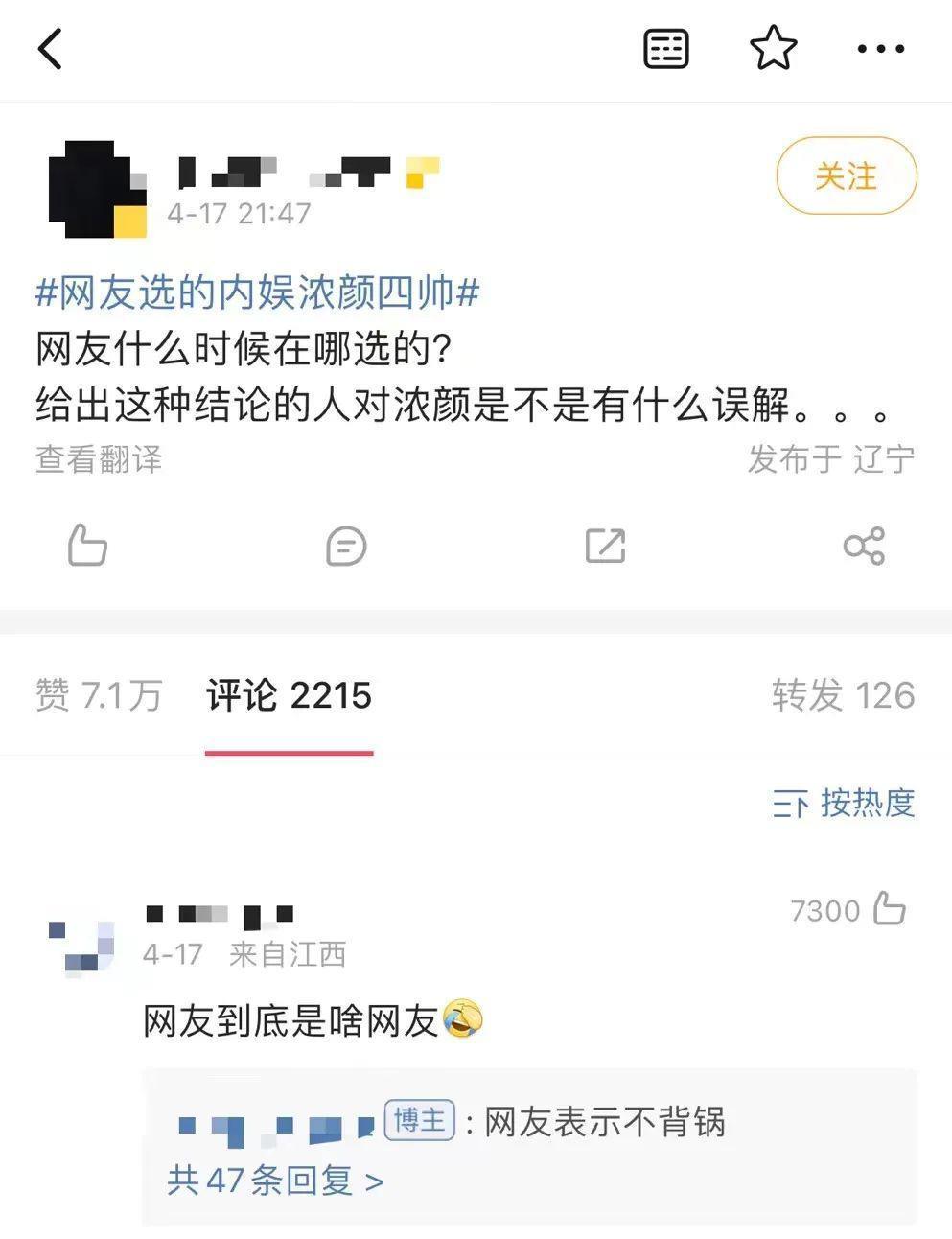Switch to the 评论 2215 tab
Viewport: 952px width, 1239px height.
(288, 696)
